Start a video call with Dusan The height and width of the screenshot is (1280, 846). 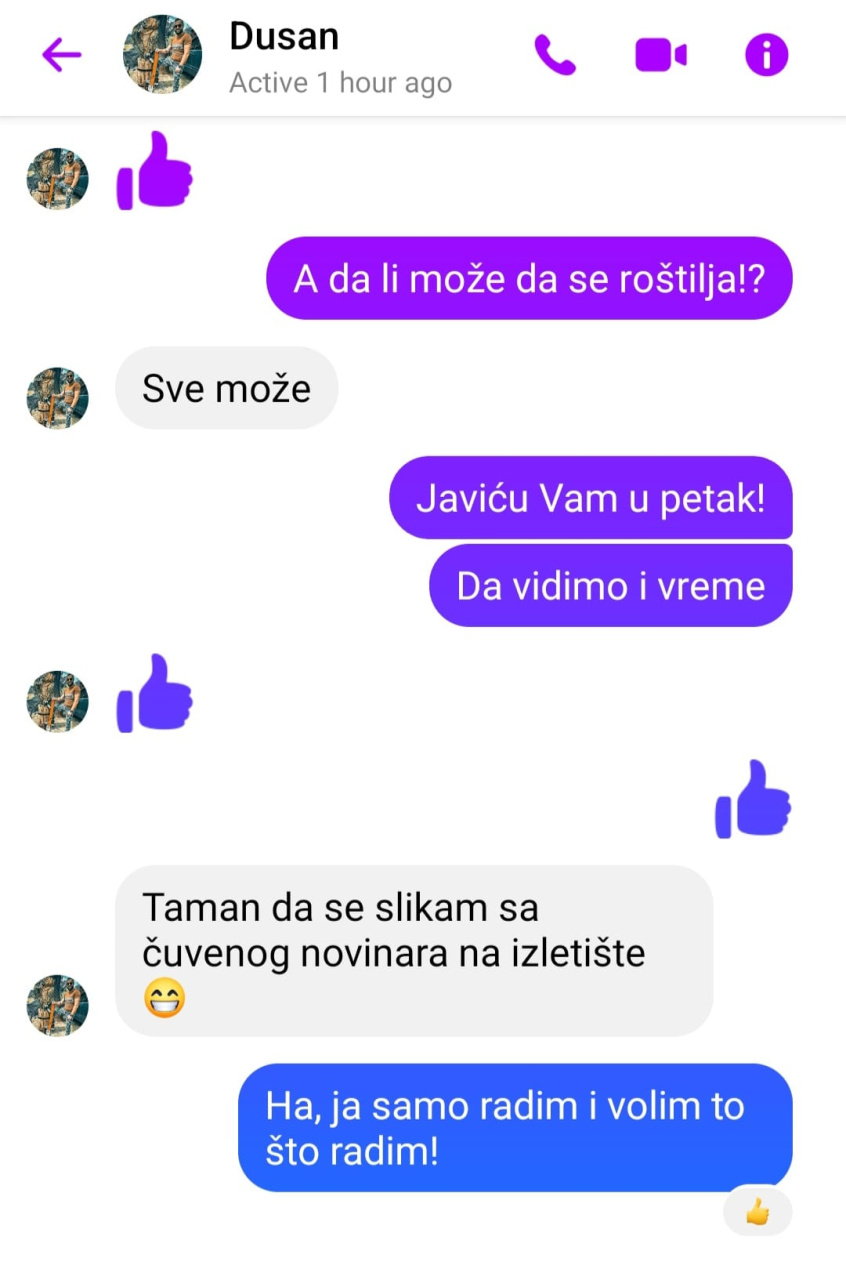[x=661, y=55]
